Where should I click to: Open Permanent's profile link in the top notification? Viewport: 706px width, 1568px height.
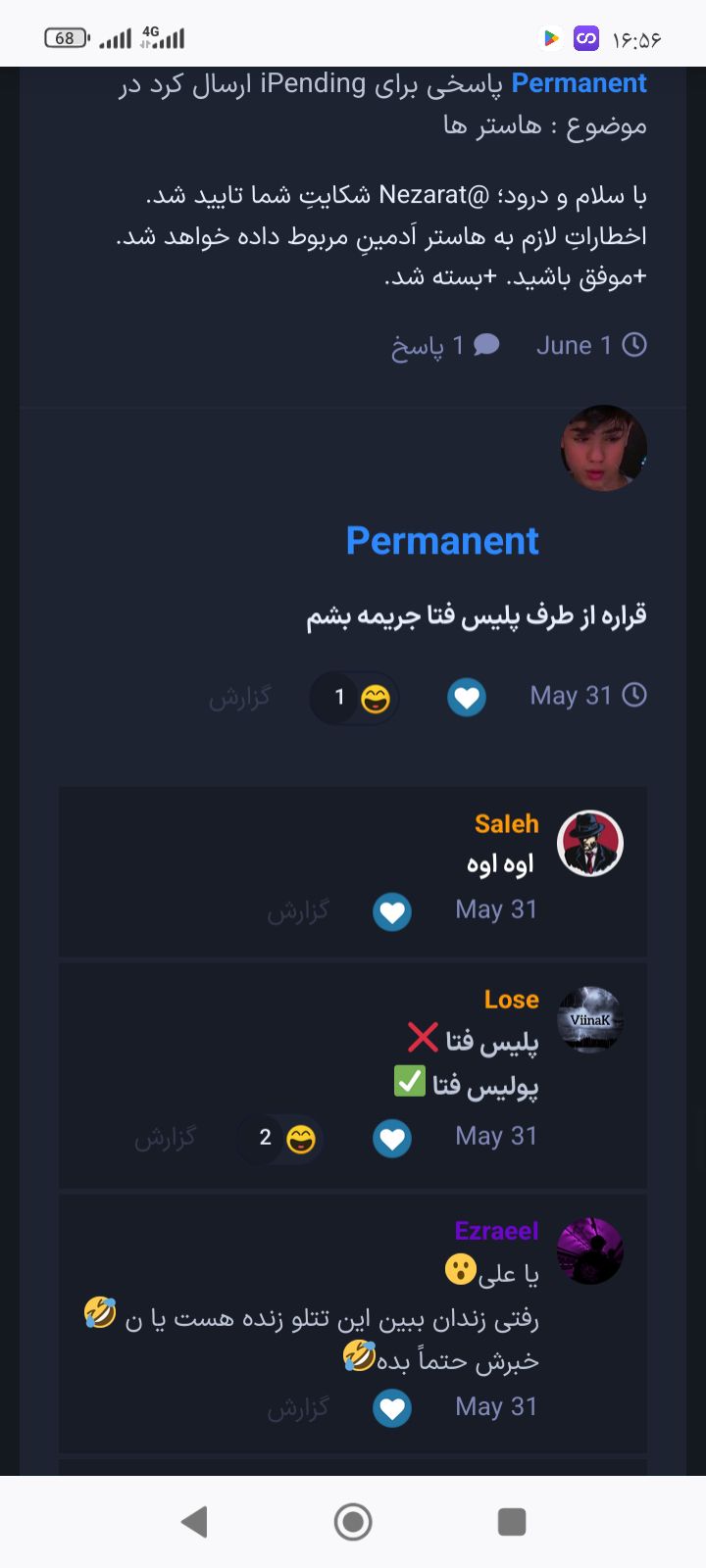point(579,83)
